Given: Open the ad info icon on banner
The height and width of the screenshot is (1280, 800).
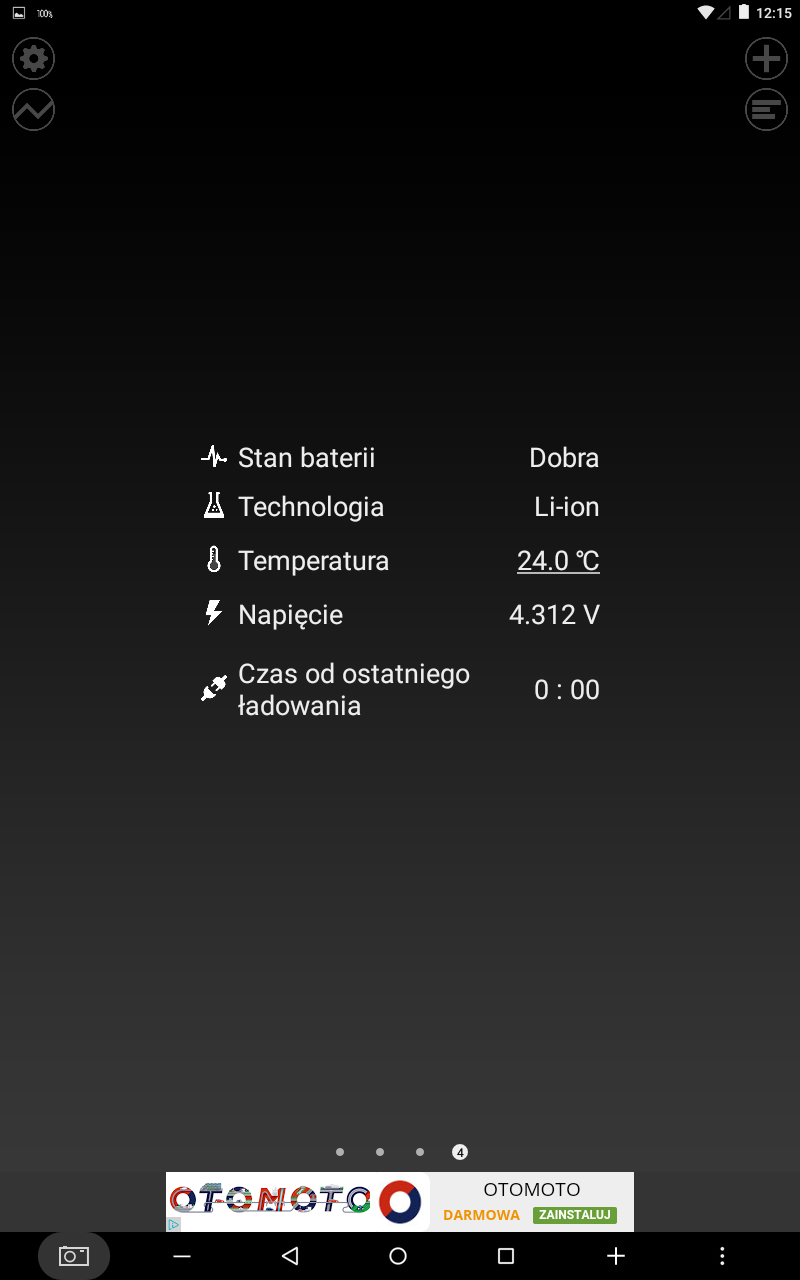Looking at the screenshot, I should (x=174, y=1224).
